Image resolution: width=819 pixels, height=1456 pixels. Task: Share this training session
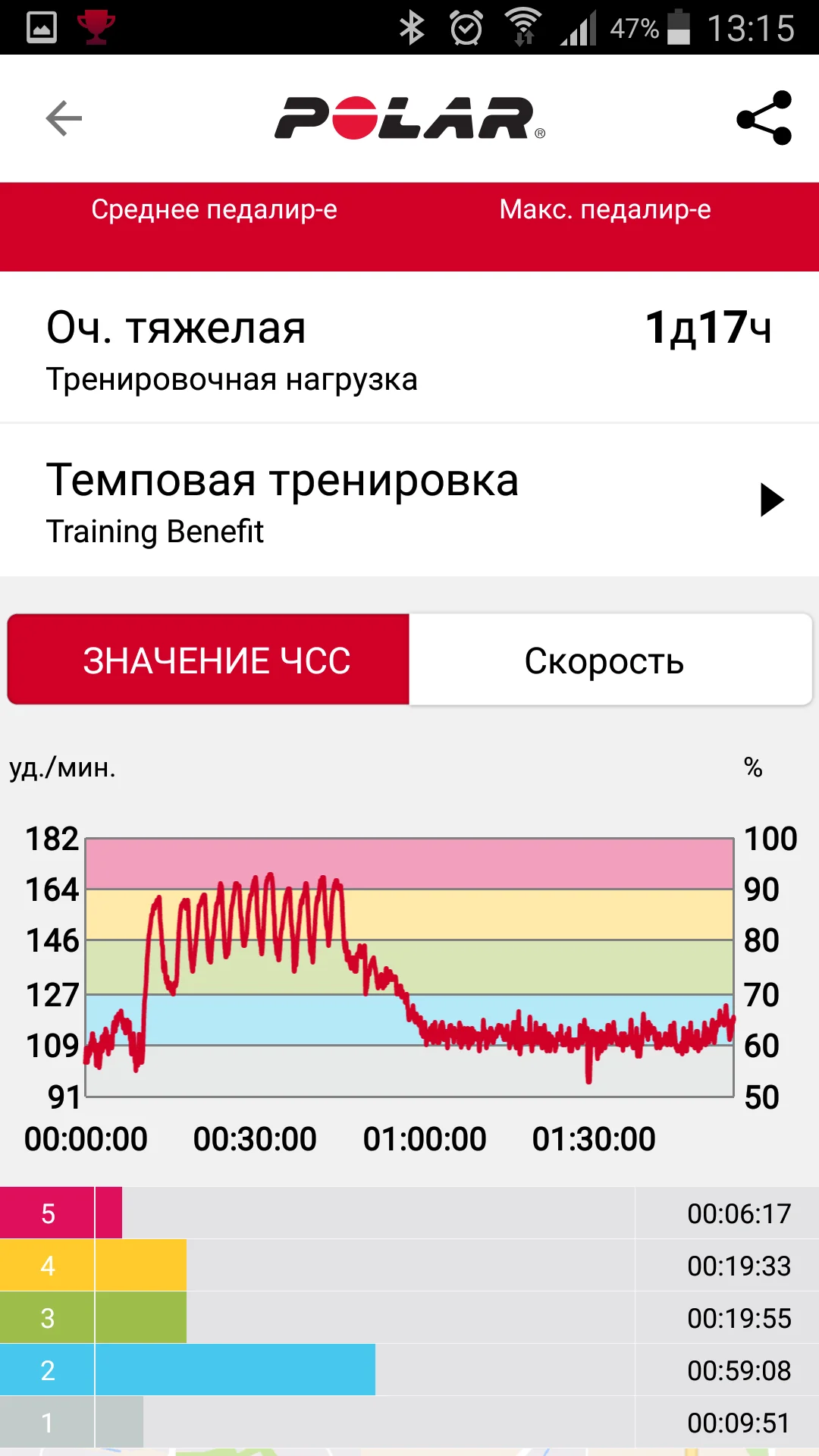[x=764, y=118]
